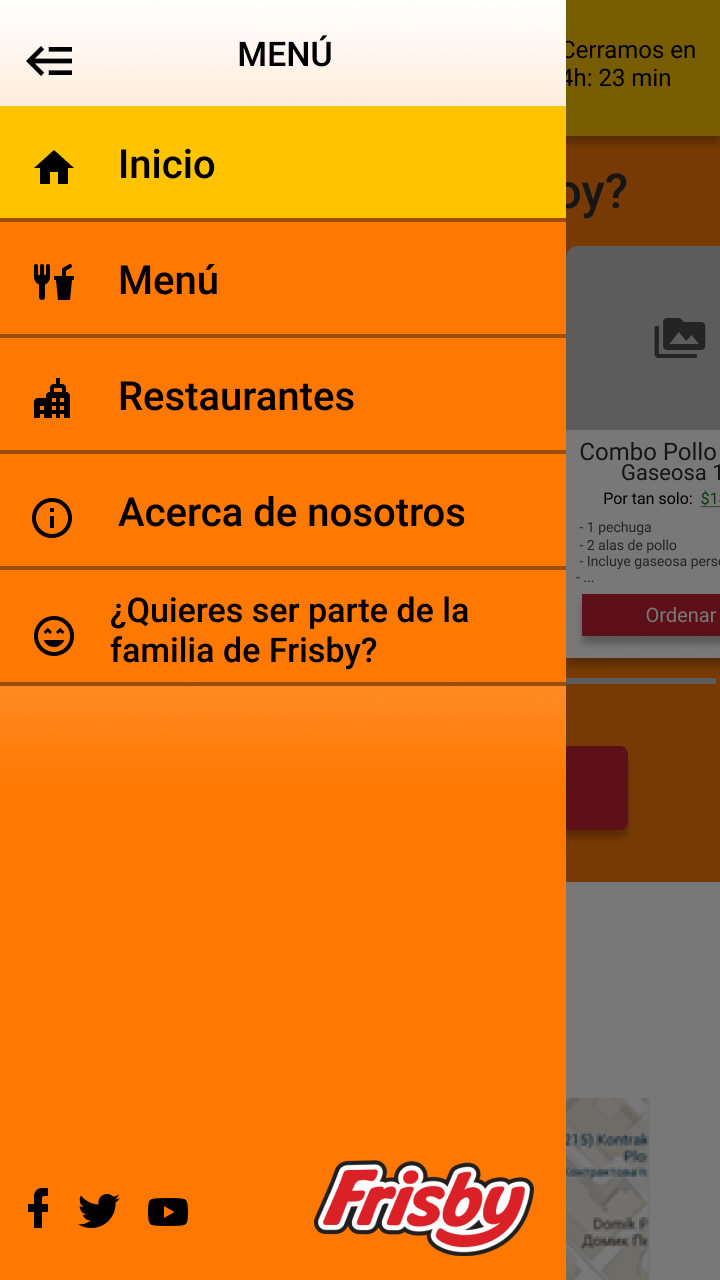Viewport: 720px width, 1280px height.
Task: Open Frisby's YouTube channel
Action: (168, 1212)
